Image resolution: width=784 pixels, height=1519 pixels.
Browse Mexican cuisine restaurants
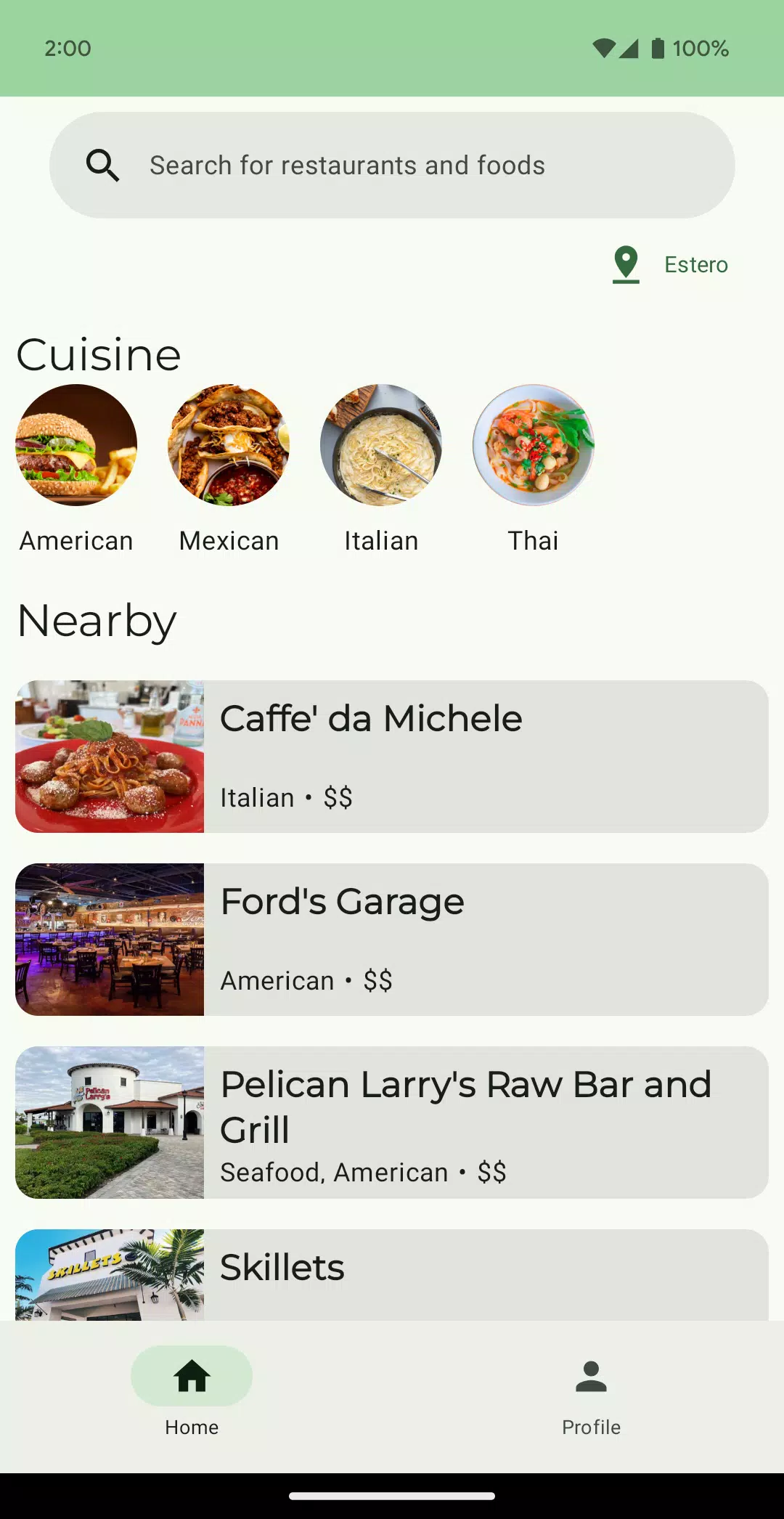(x=229, y=470)
